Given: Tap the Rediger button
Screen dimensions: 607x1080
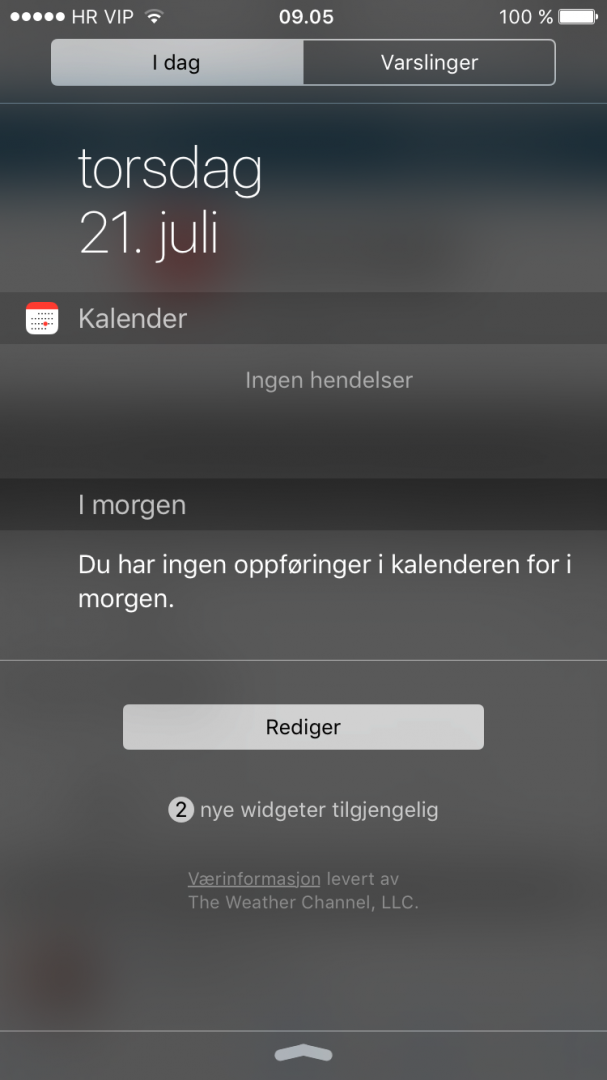Looking at the screenshot, I should [303, 727].
